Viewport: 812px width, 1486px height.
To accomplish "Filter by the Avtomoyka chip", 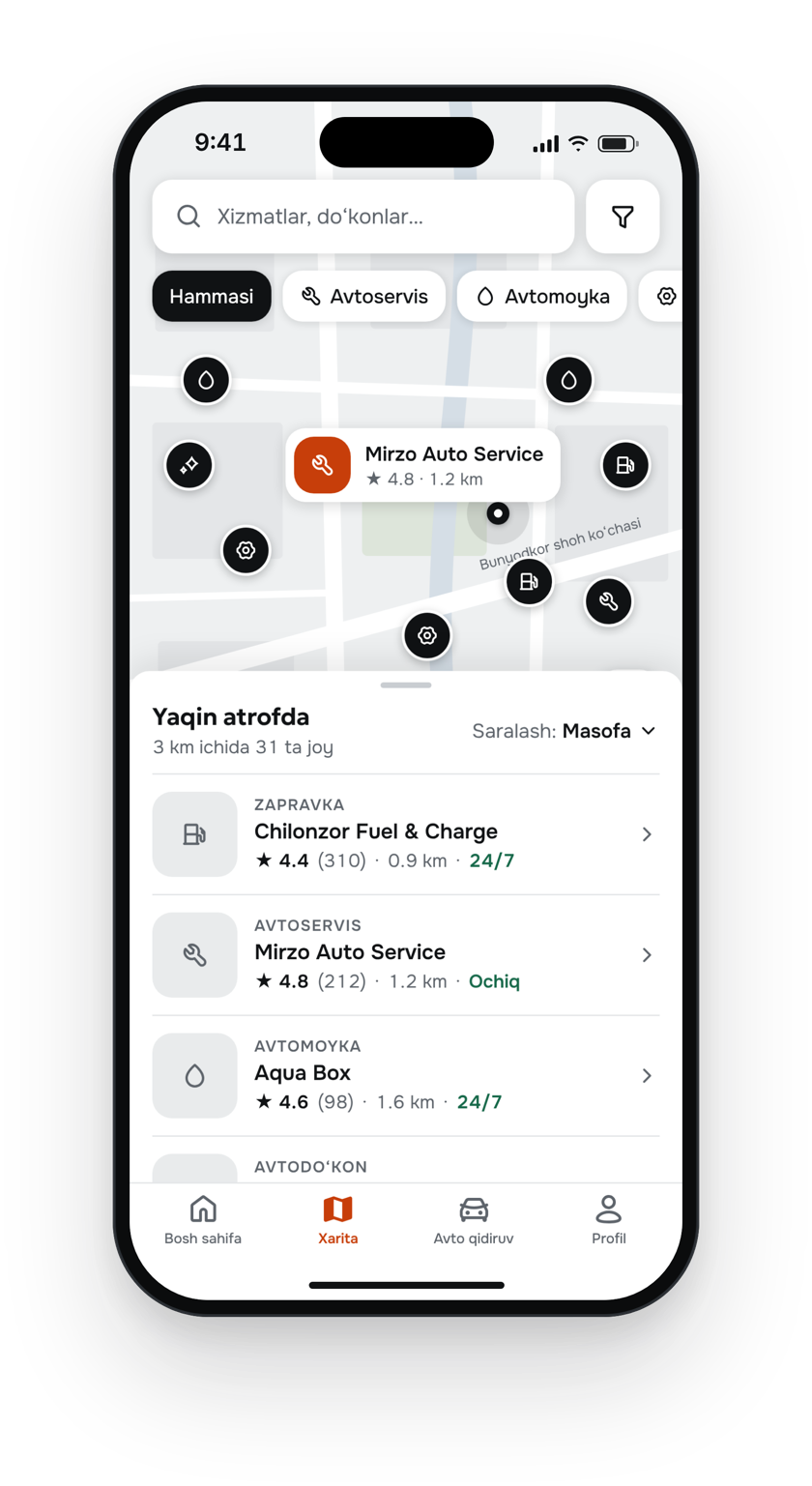I will tap(542, 296).
